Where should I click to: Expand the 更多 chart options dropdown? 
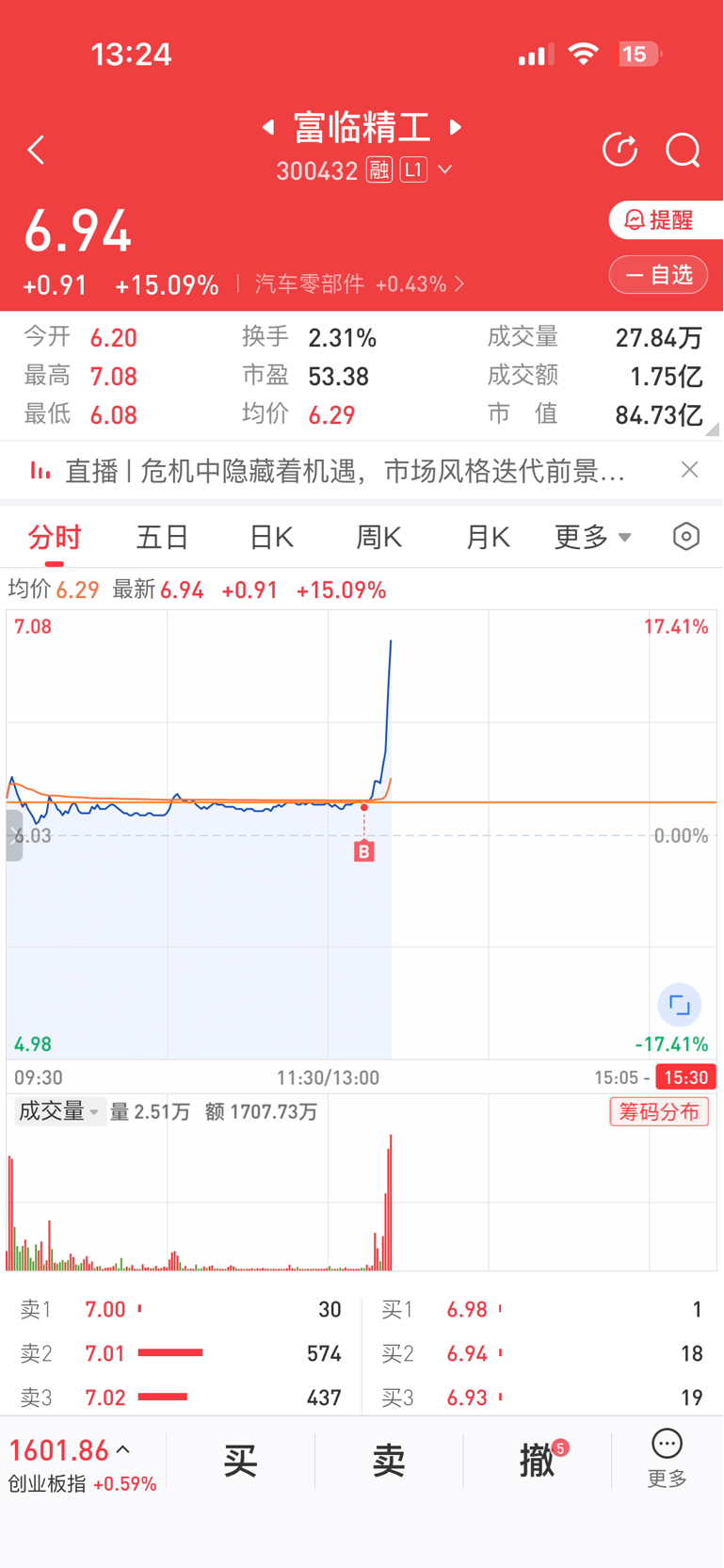click(593, 537)
